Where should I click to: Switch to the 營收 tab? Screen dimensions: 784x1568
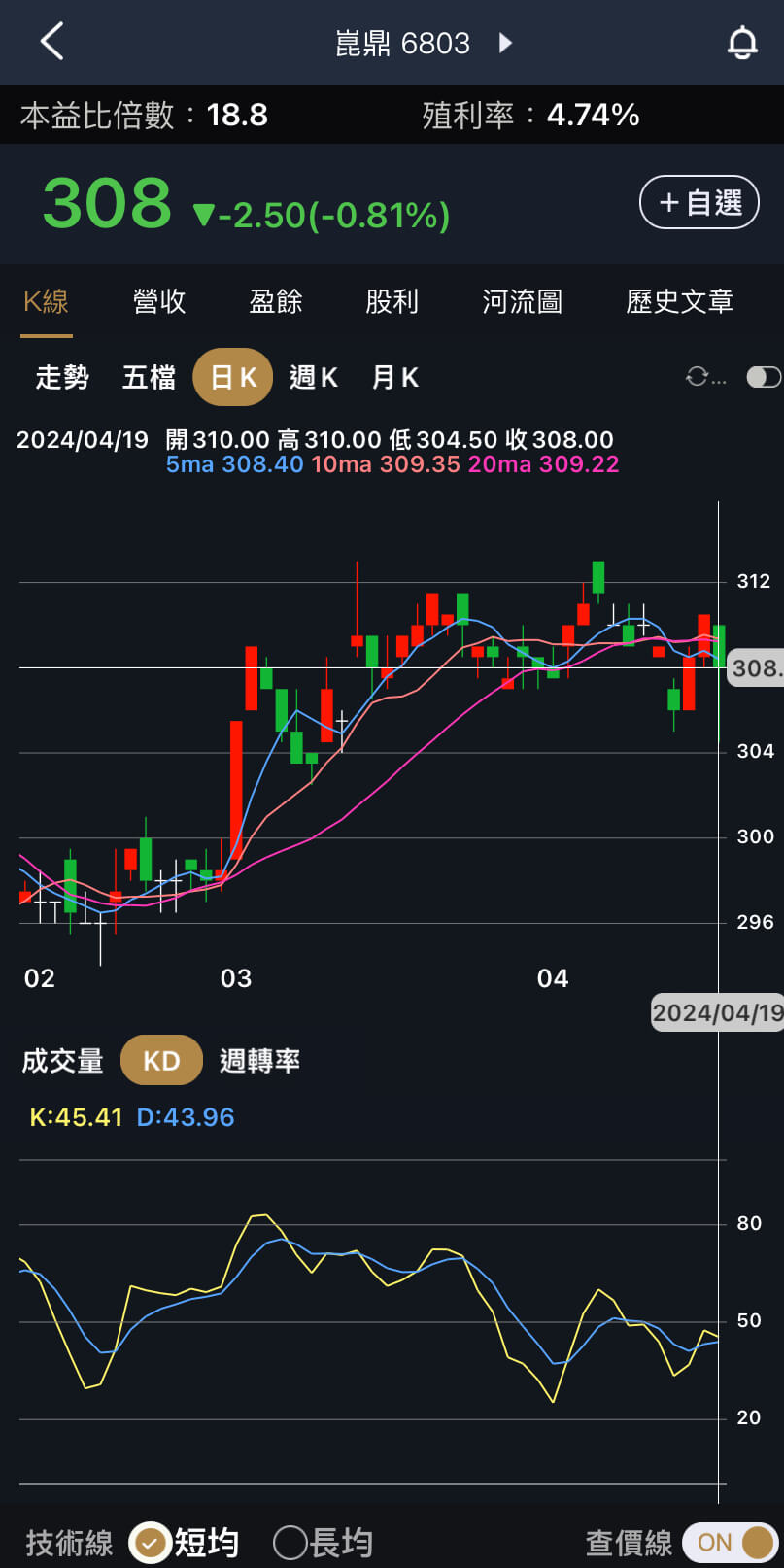pyautogui.click(x=159, y=302)
